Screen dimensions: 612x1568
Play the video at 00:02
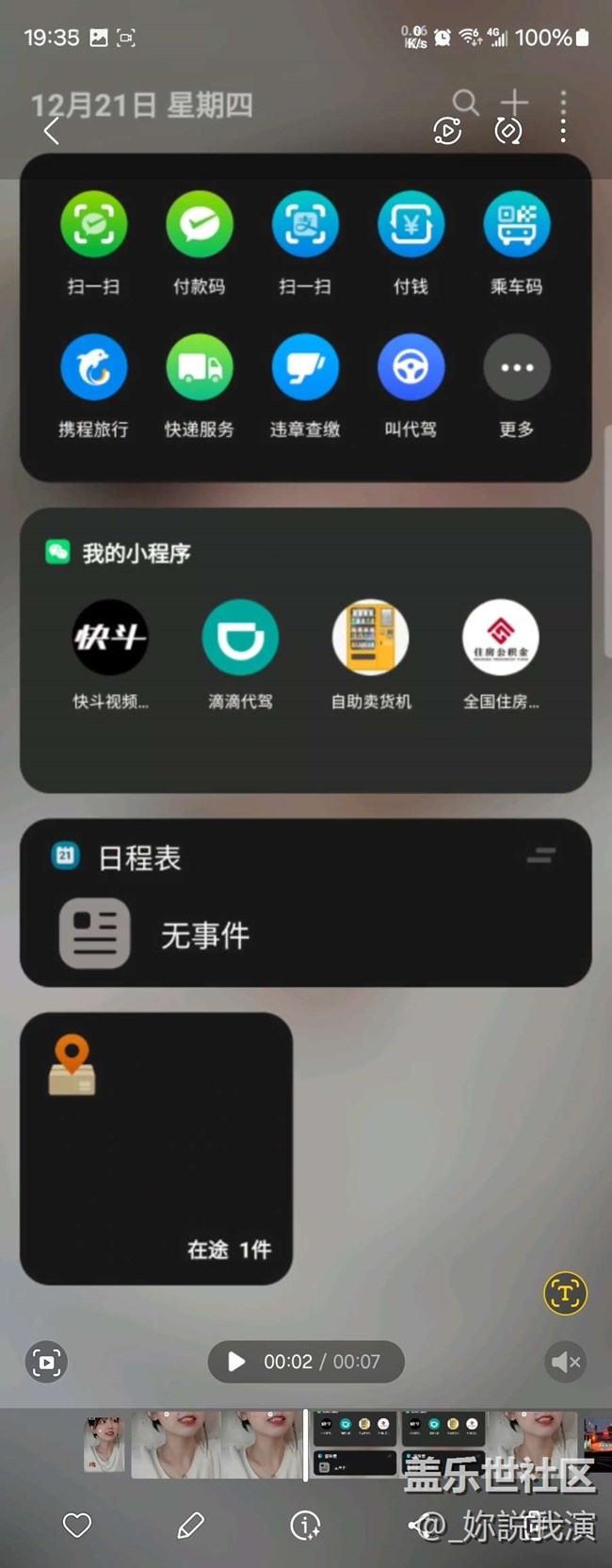237,1362
